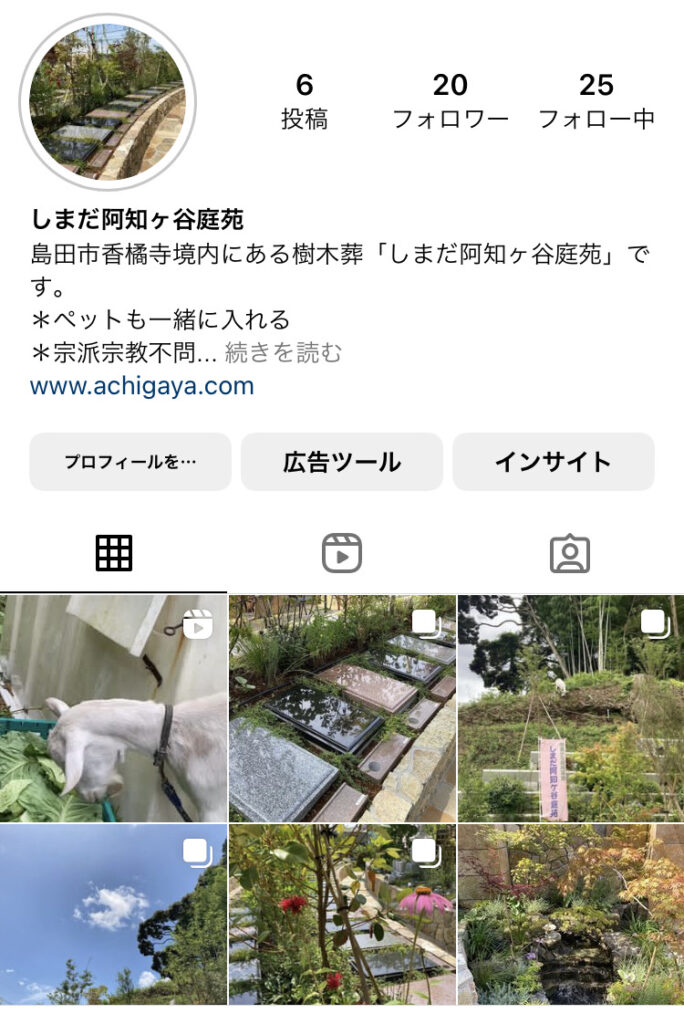Tap the プロフィールを… edit button
The image size is (684, 1024).
point(130,462)
